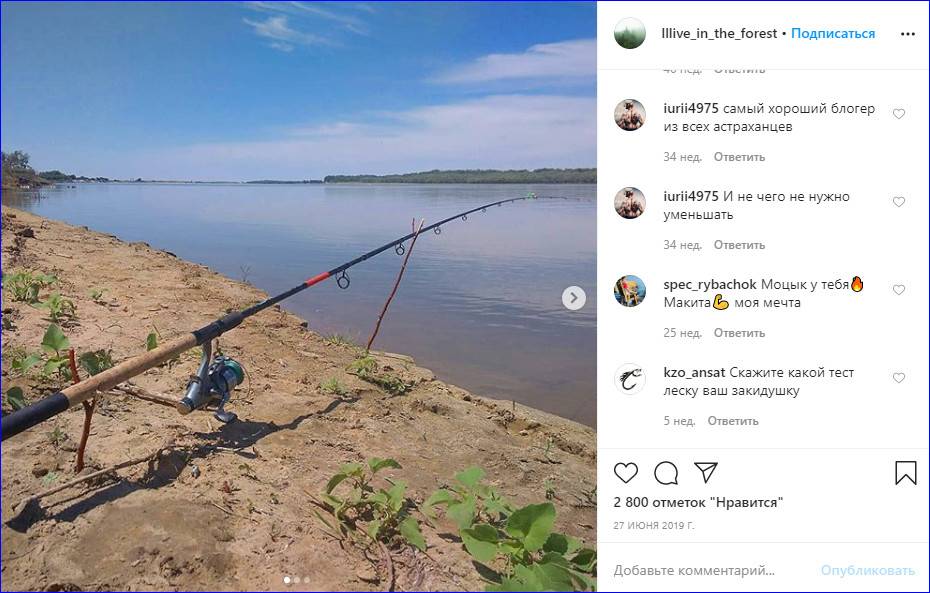This screenshot has width=930, height=593.
Task: Reply to kzo_ansat's comment
Action: pyautogui.click(x=733, y=421)
